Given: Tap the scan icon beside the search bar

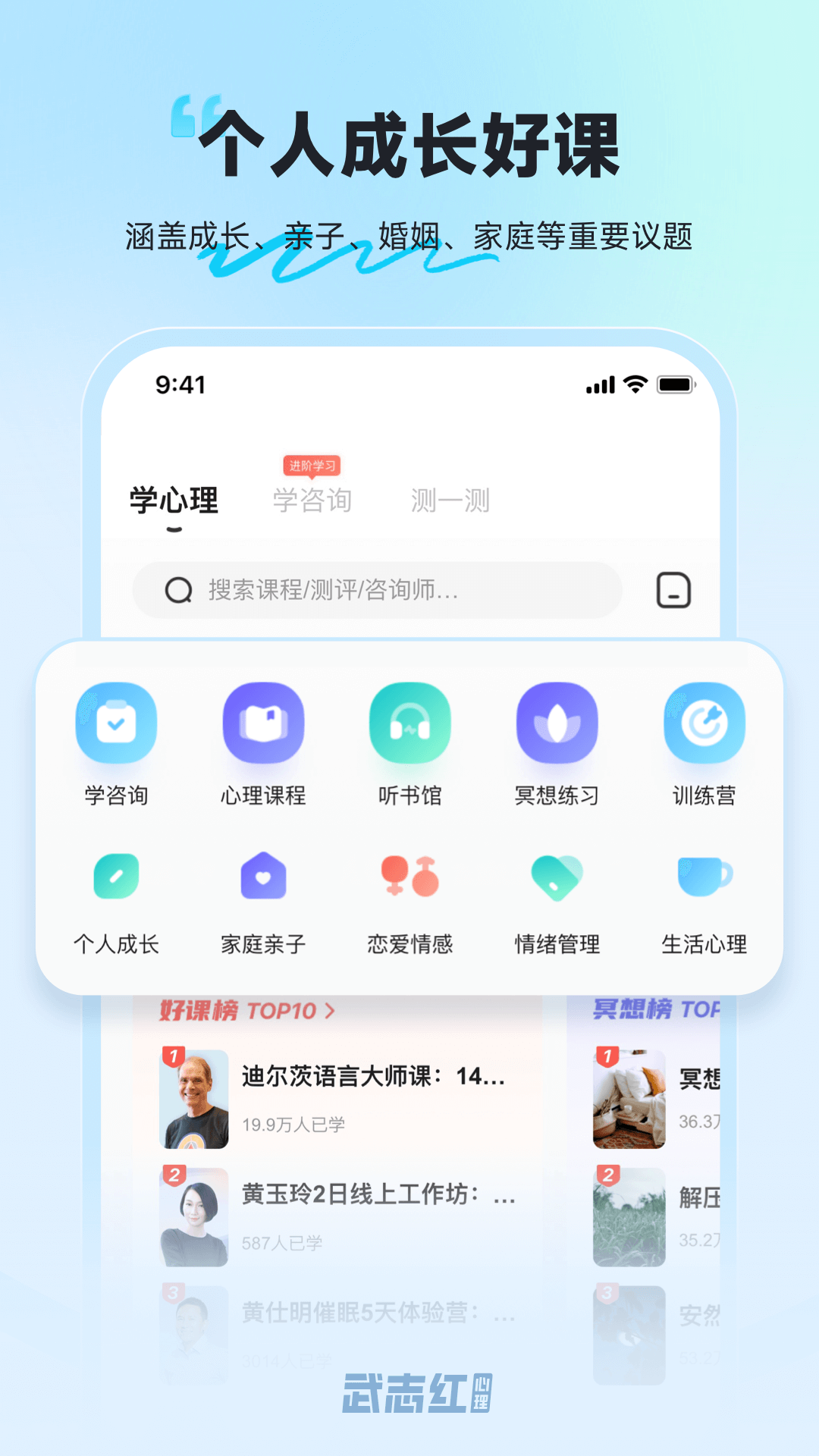Looking at the screenshot, I should [672, 590].
